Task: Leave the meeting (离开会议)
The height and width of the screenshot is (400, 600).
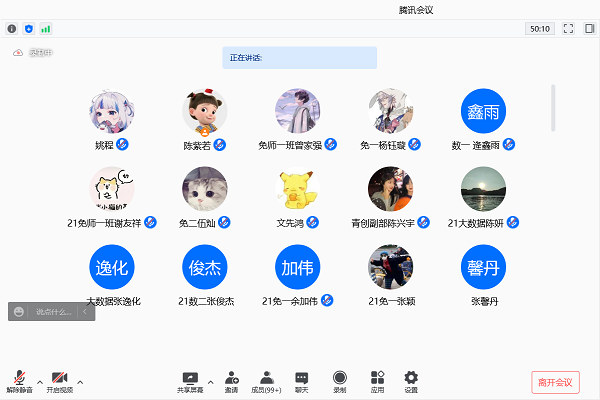Action: click(x=554, y=382)
